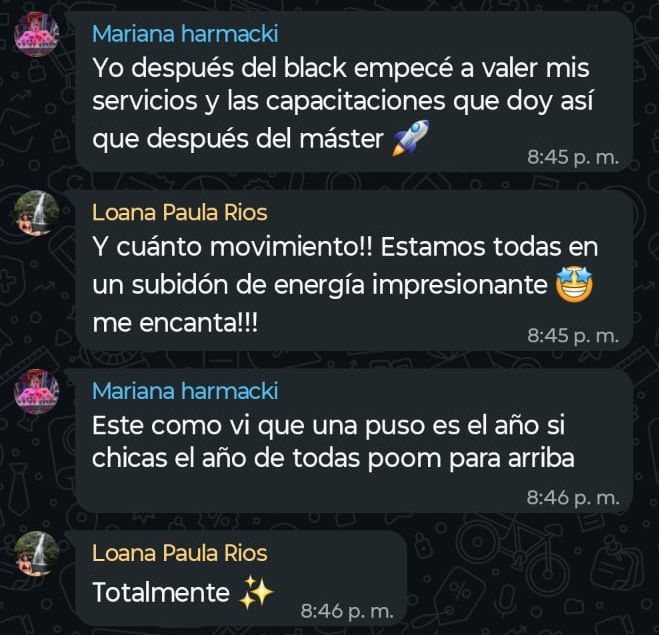Tap Mariana harmacki name above 'Este como vi' message
This screenshot has height=635, width=659.
[185, 391]
